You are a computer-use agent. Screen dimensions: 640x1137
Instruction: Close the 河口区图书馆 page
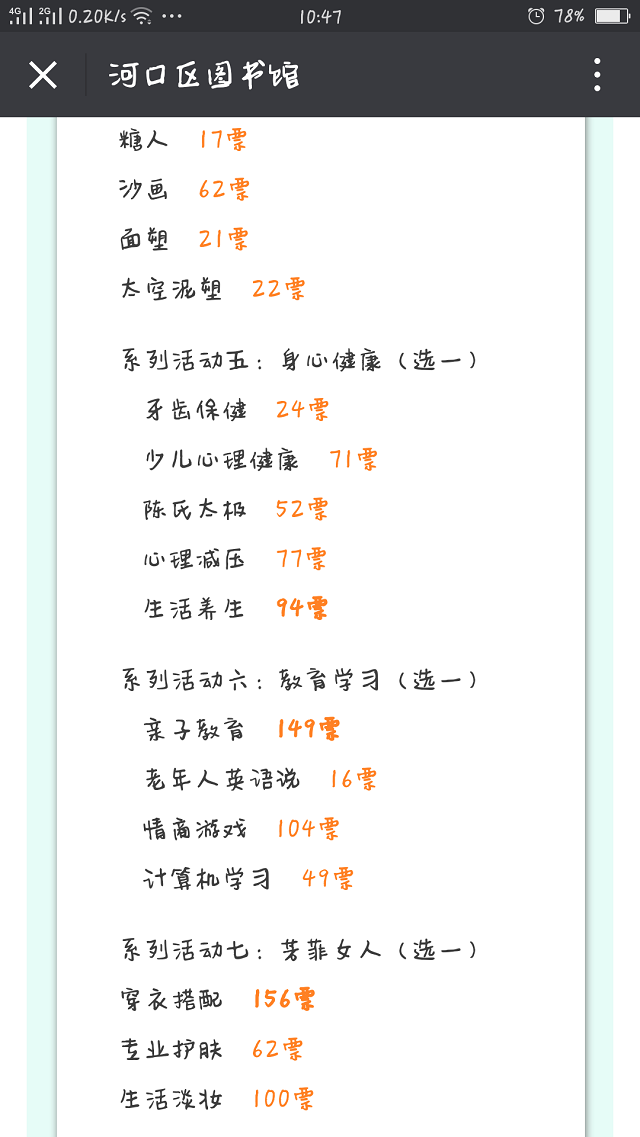(x=43, y=75)
